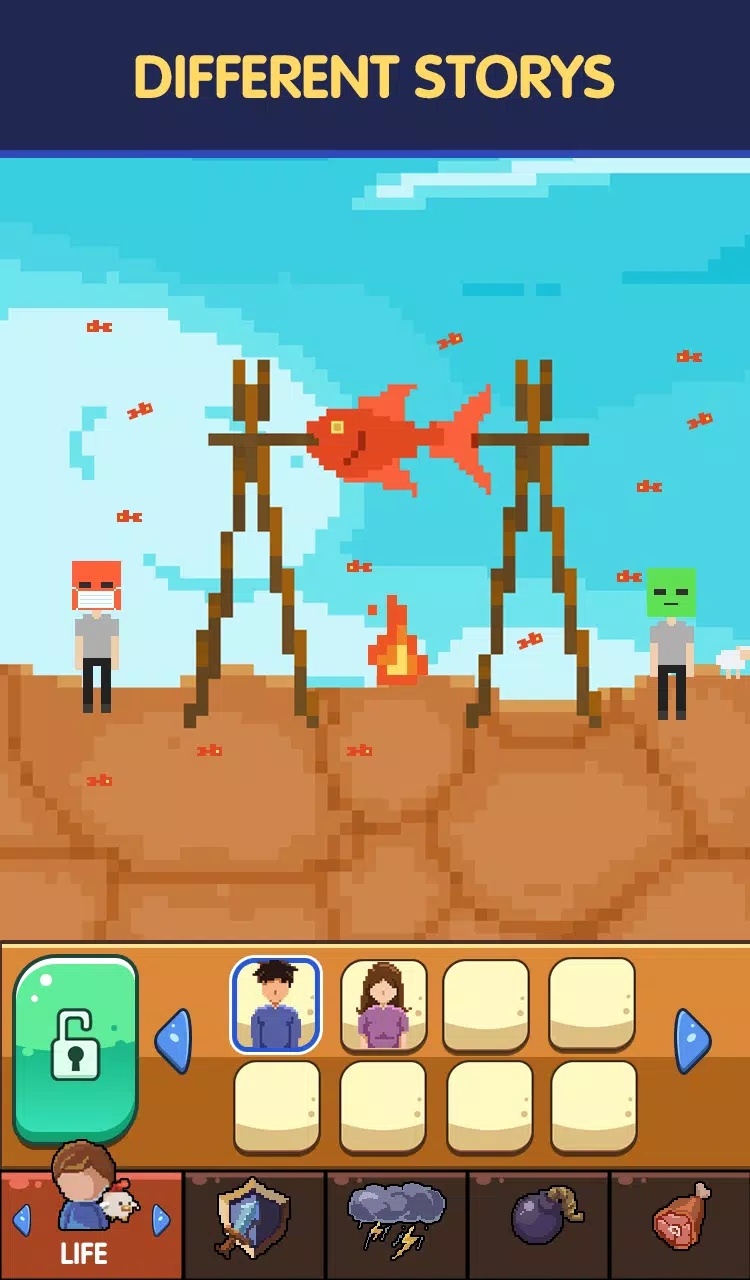Screen dimensions: 750x1280
Task: Switch to the bomb tab
Action: point(540,1222)
